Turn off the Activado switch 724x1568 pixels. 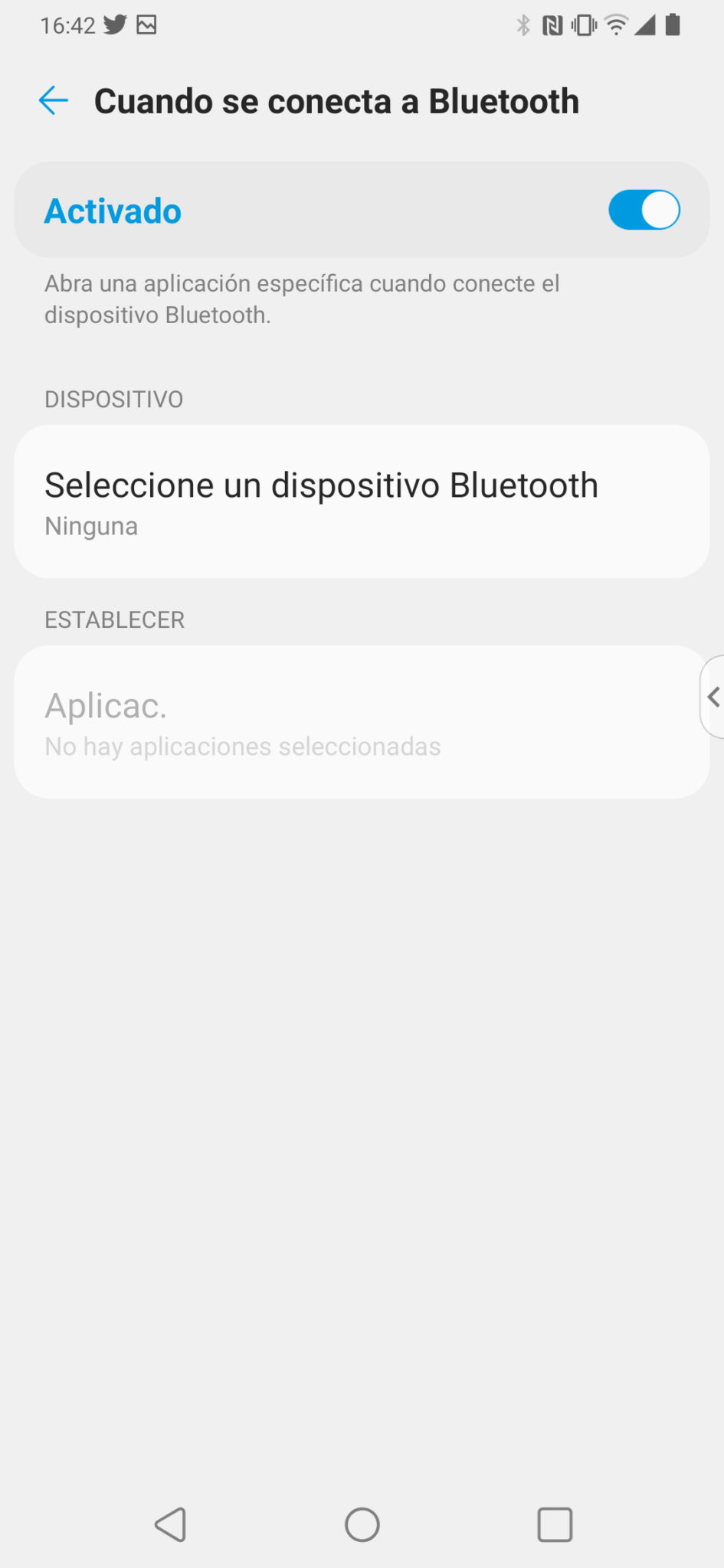pos(644,211)
